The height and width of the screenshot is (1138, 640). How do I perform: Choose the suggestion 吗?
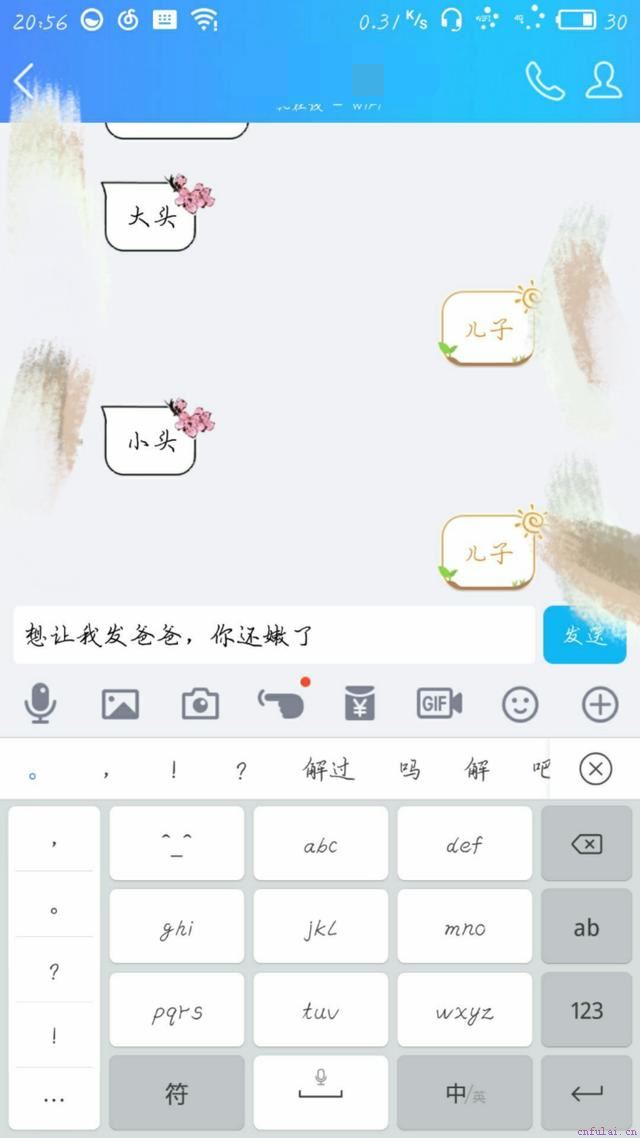(x=410, y=769)
